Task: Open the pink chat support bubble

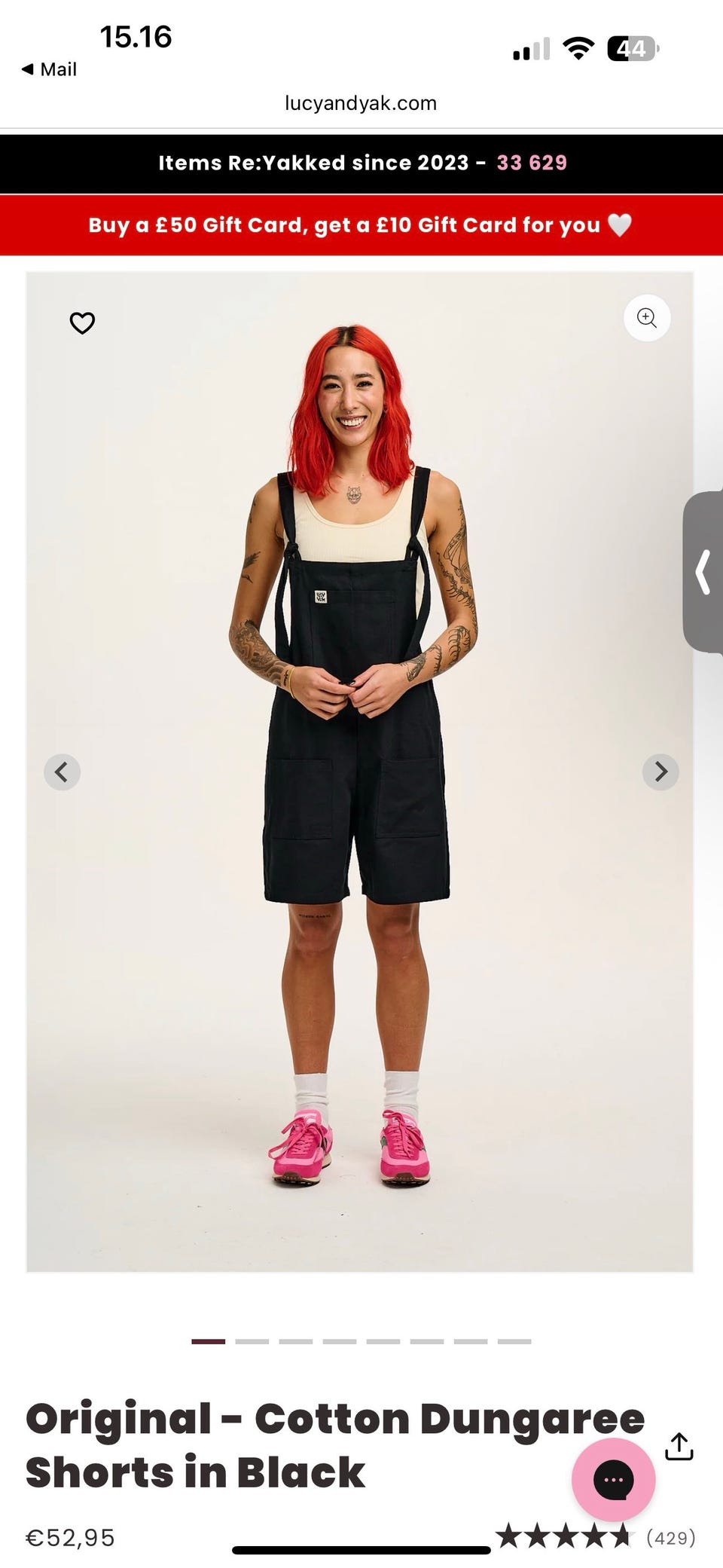Action: point(613,1480)
